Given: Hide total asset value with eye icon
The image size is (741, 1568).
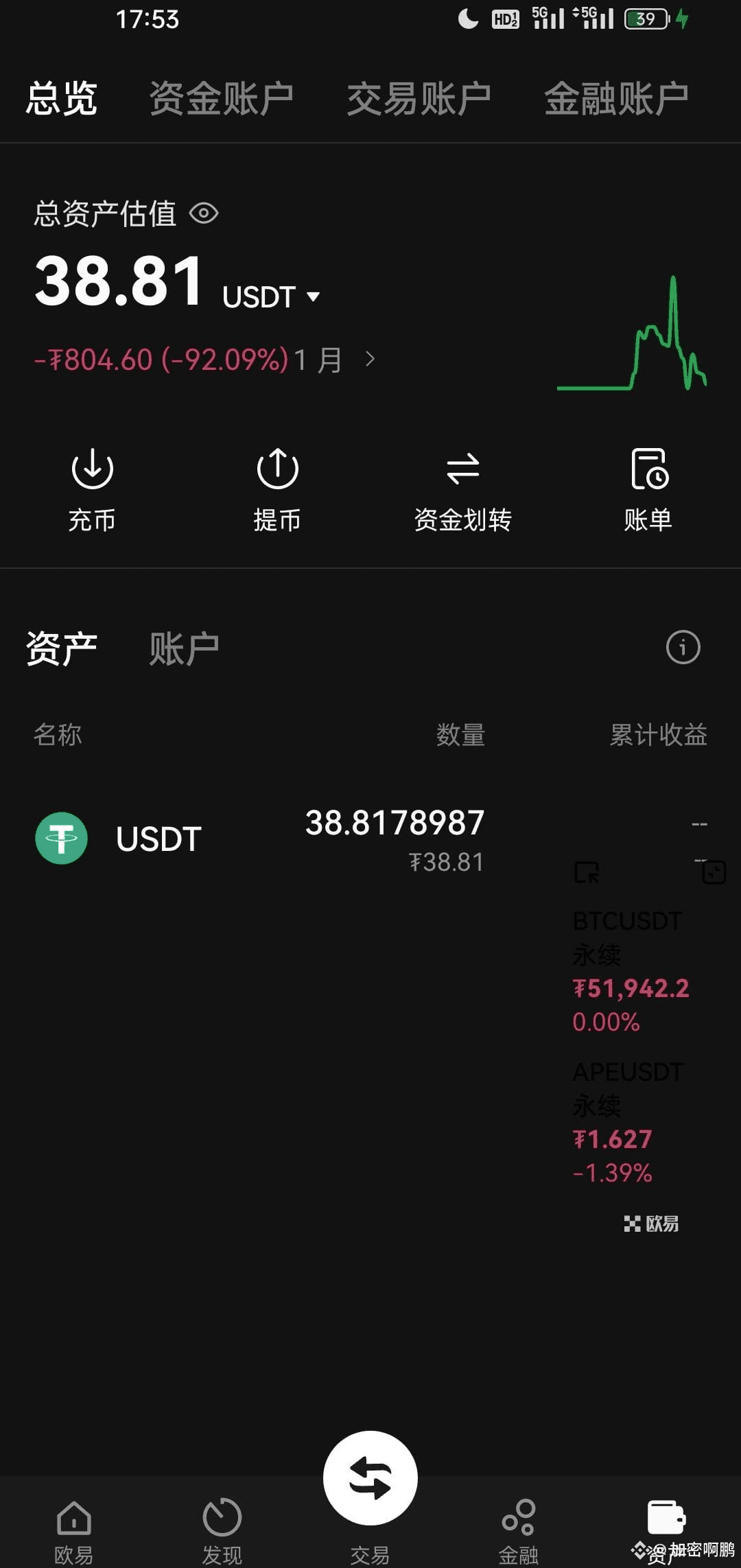Looking at the screenshot, I should point(204,213).
